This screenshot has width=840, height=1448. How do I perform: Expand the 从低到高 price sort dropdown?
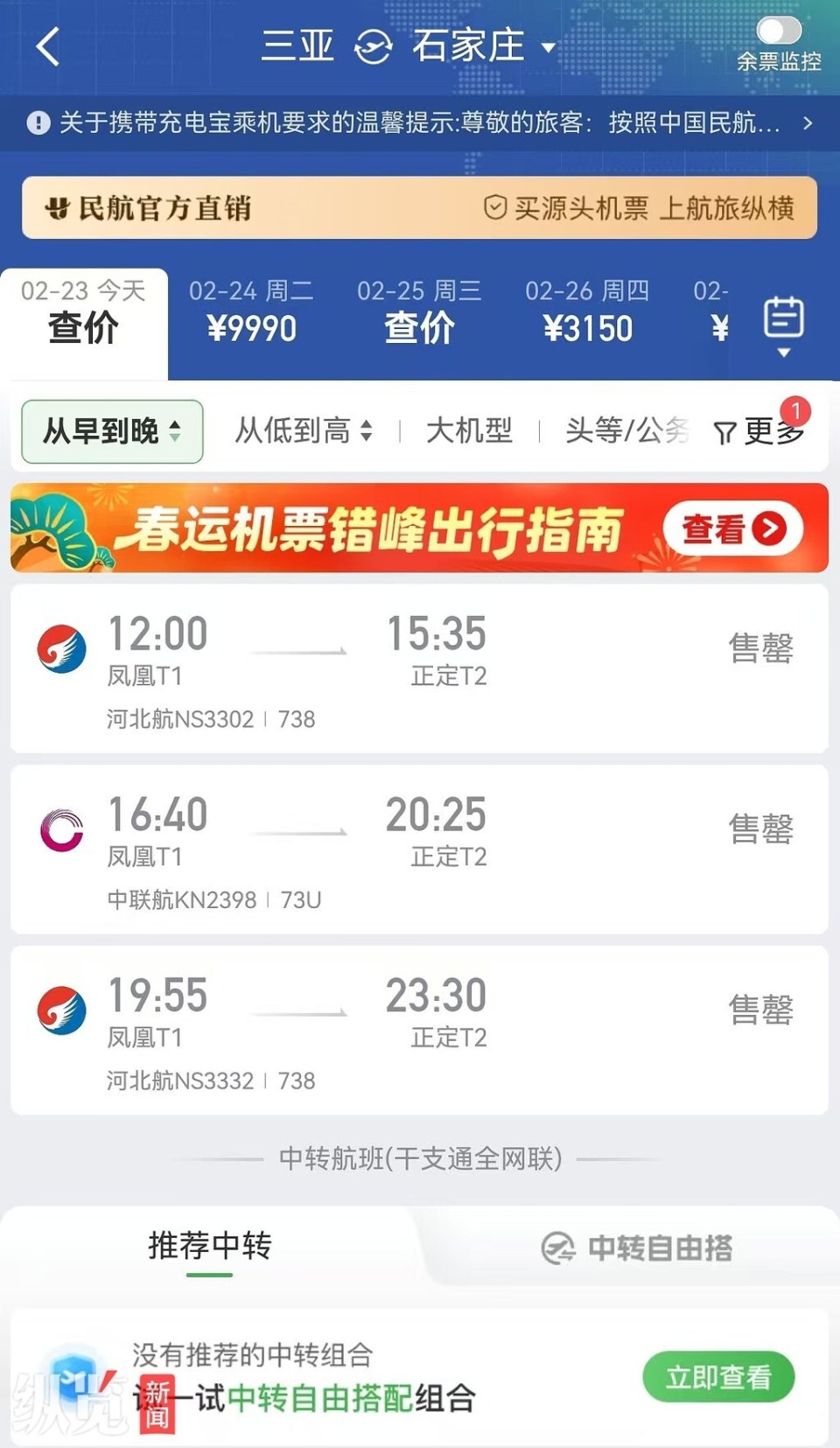point(304,430)
